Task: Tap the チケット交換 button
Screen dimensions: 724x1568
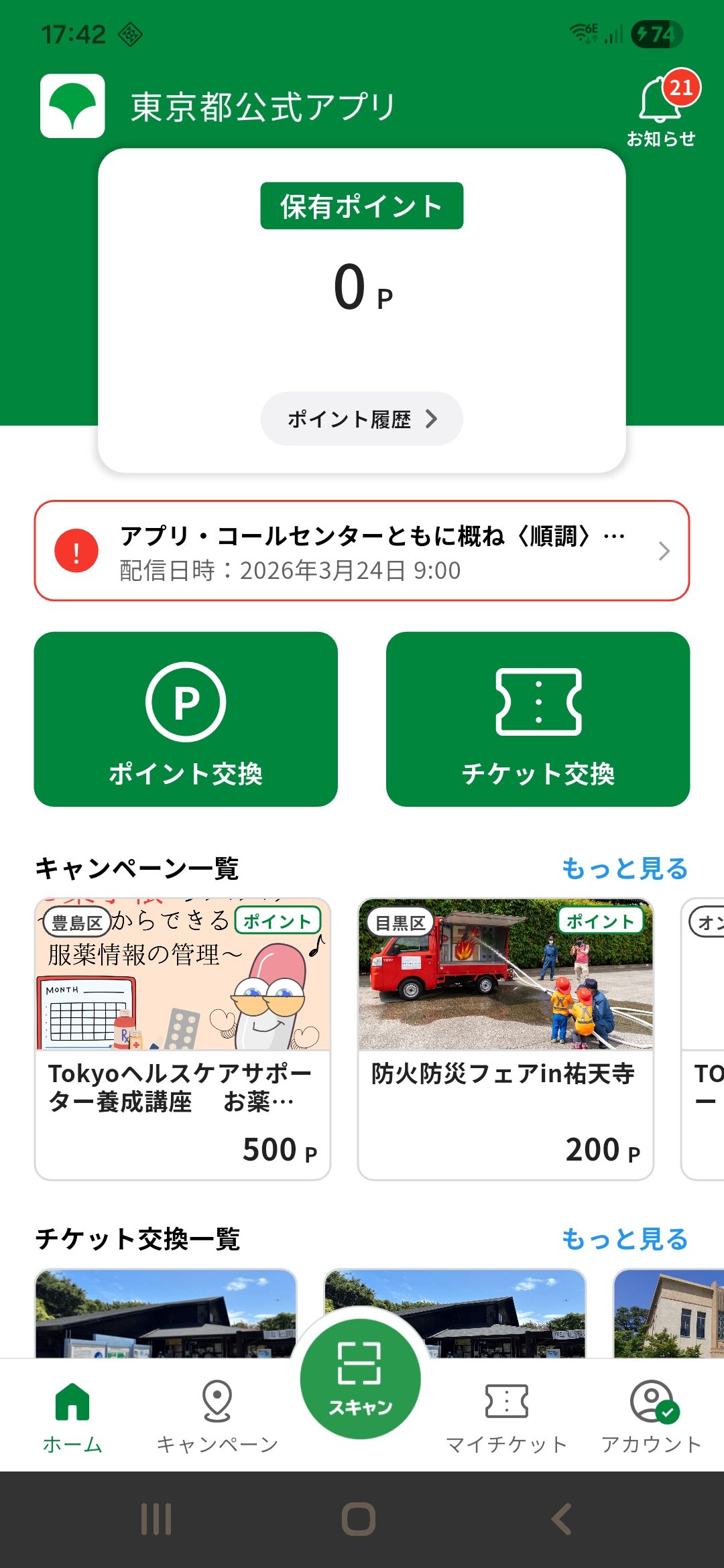Action: coord(538,719)
